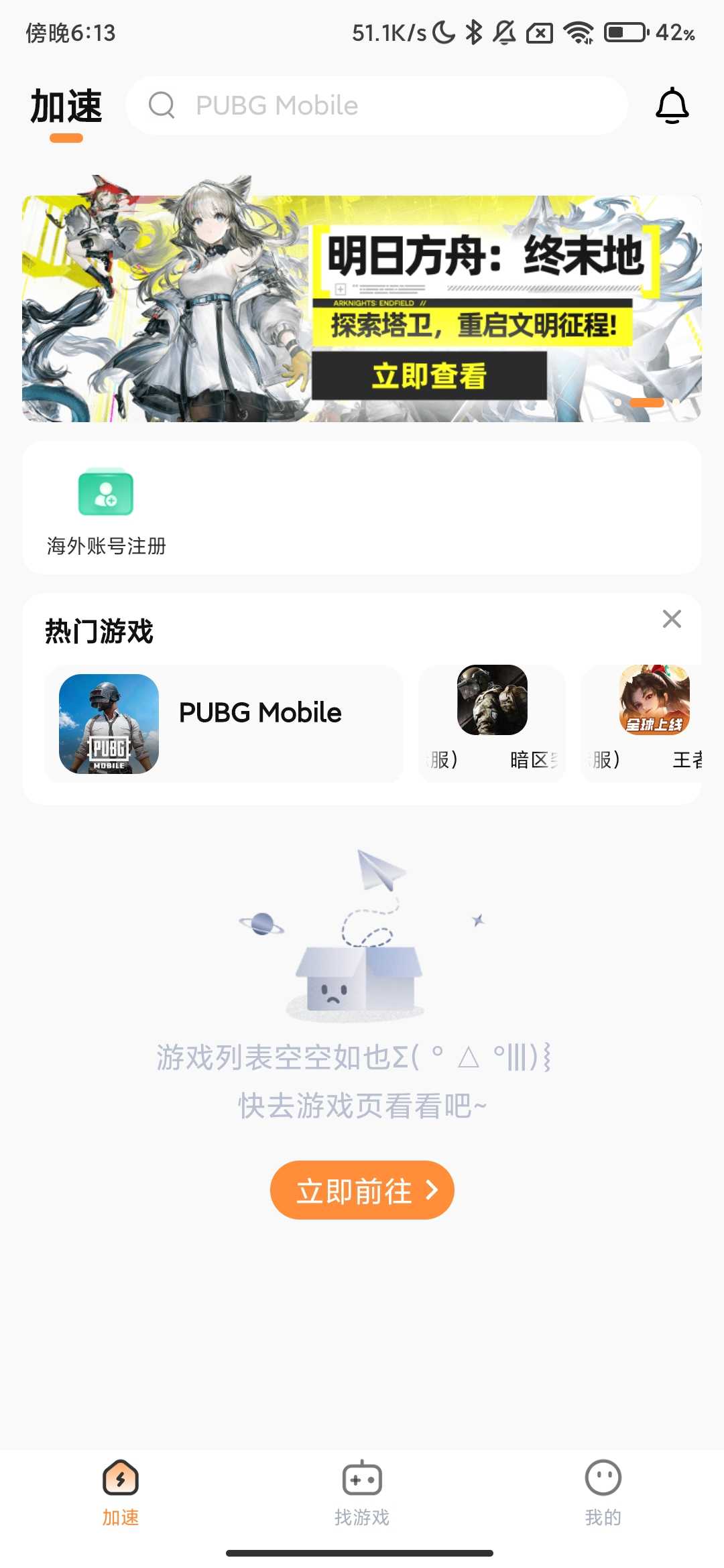Close the 热门游戏 panel
The height and width of the screenshot is (1568, 724).
pos(673,620)
